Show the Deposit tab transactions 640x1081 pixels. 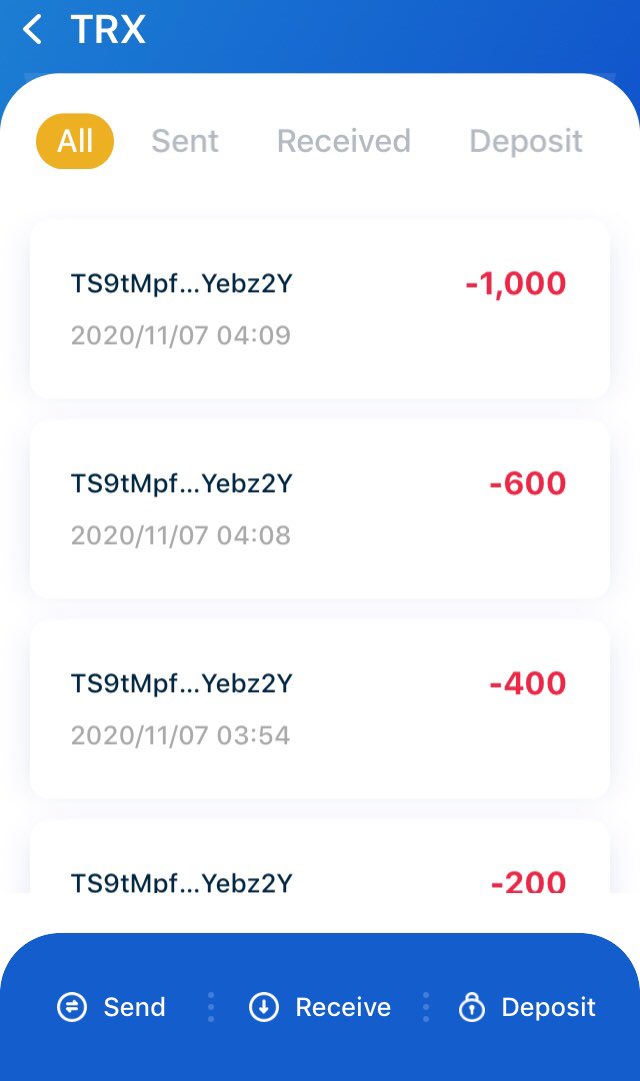point(526,141)
